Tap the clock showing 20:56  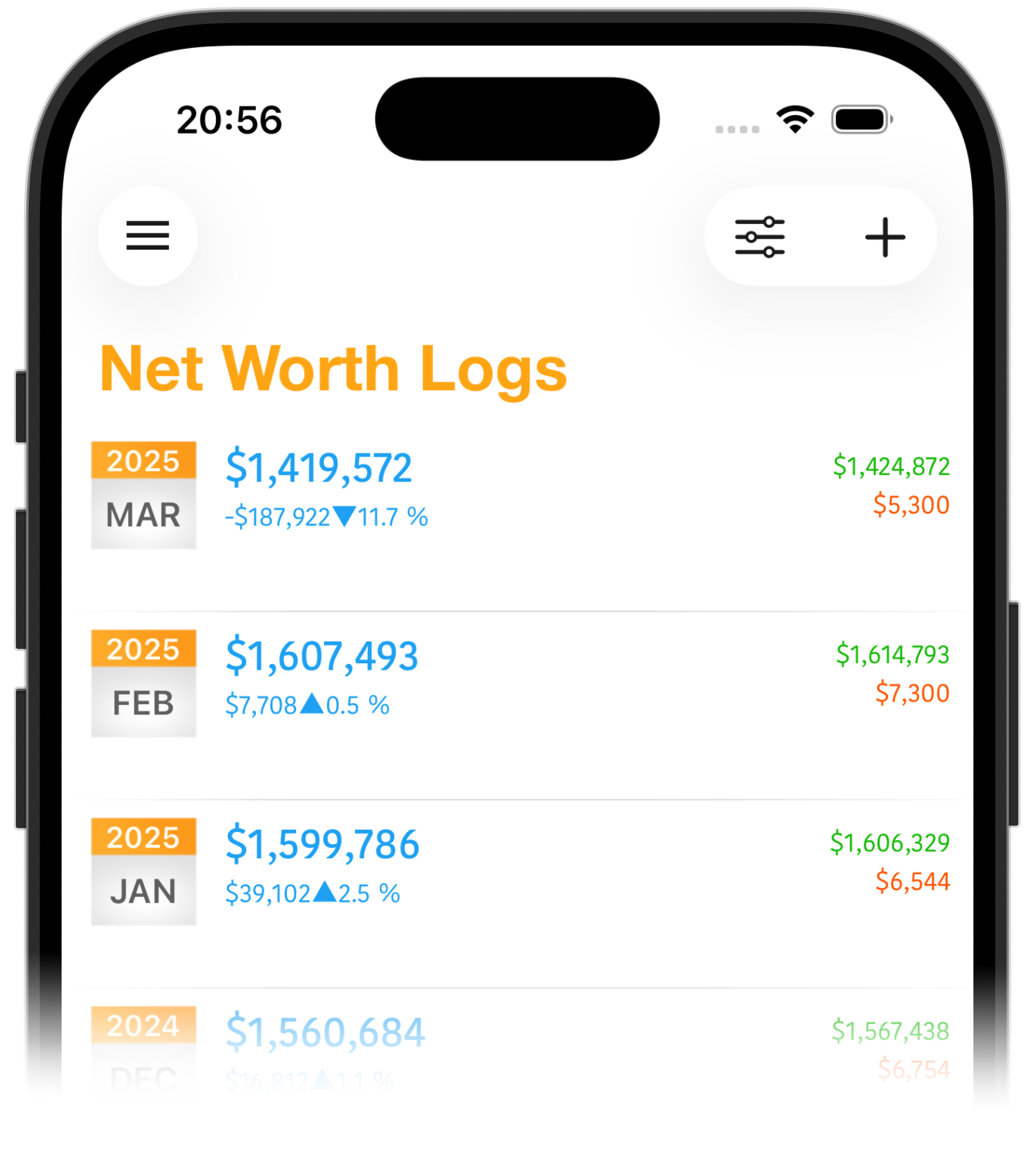tap(230, 118)
